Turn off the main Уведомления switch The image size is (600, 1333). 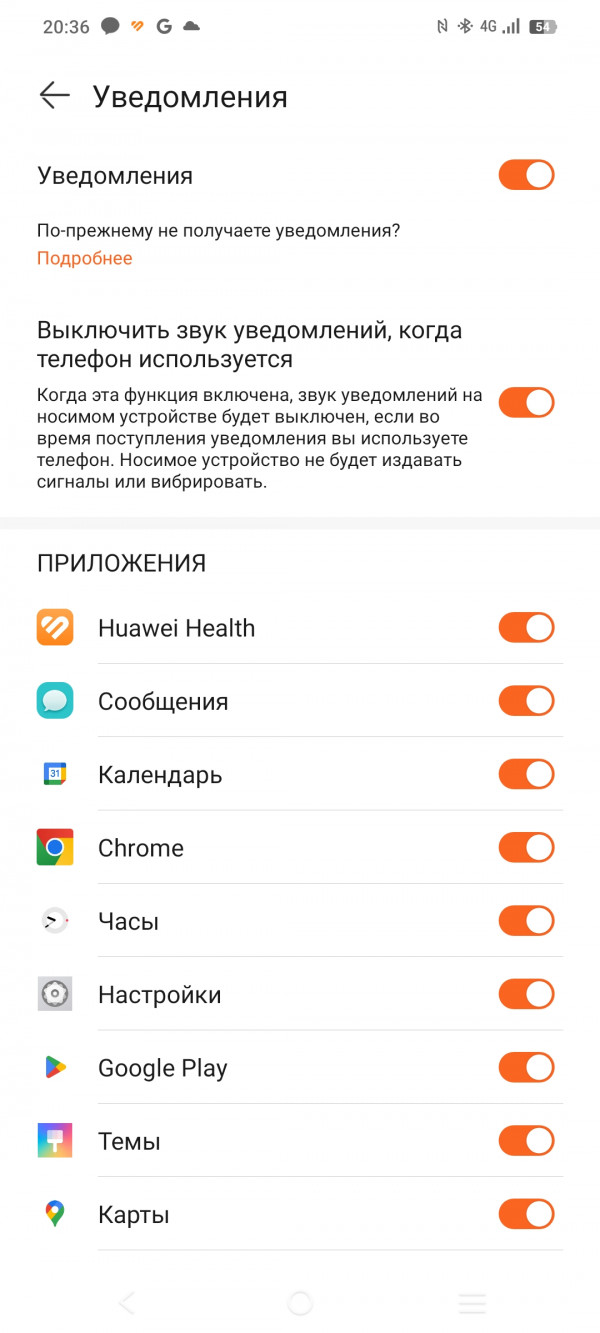526,175
